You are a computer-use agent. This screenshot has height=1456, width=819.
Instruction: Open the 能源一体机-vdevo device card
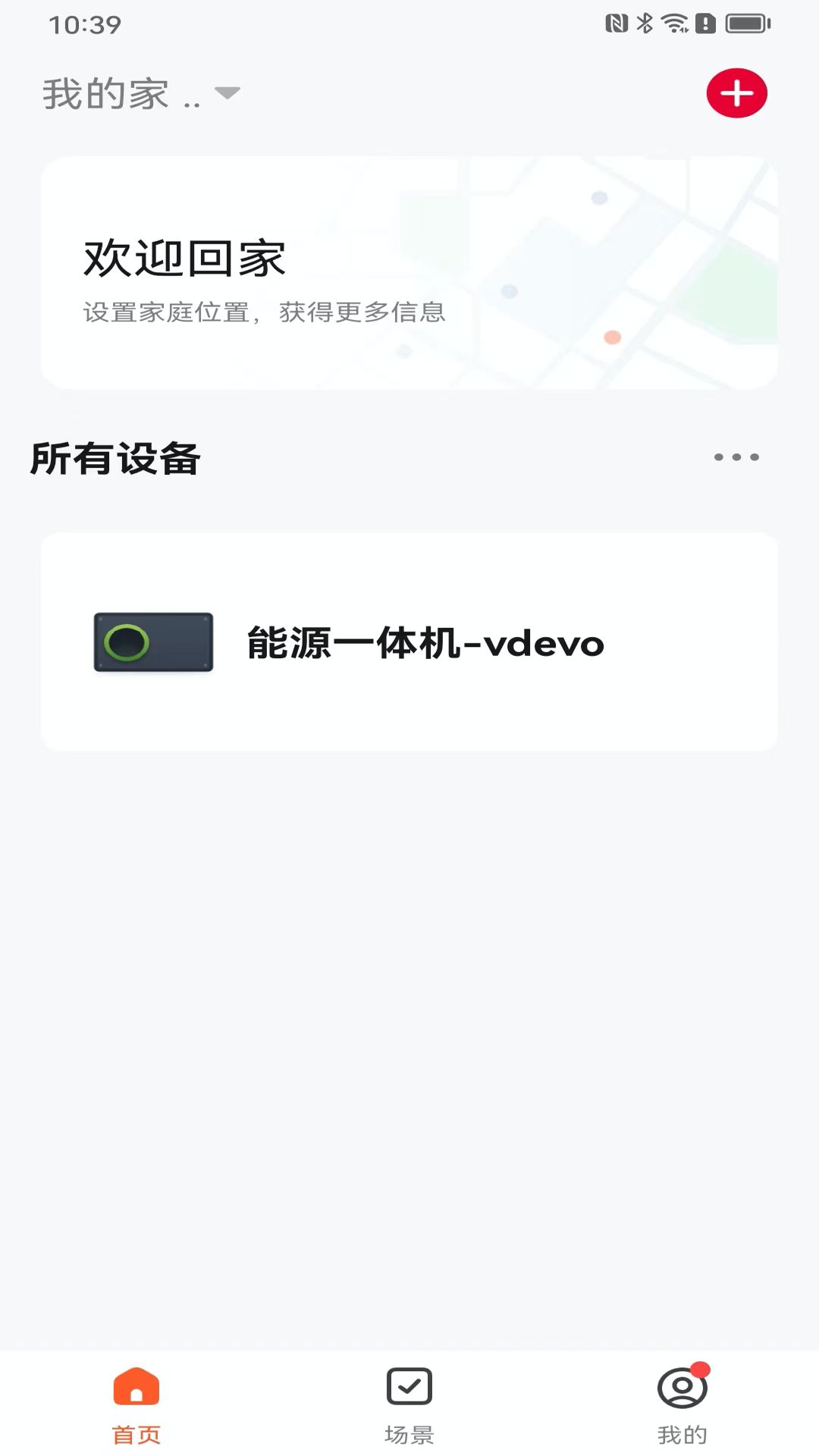click(409, 642)
